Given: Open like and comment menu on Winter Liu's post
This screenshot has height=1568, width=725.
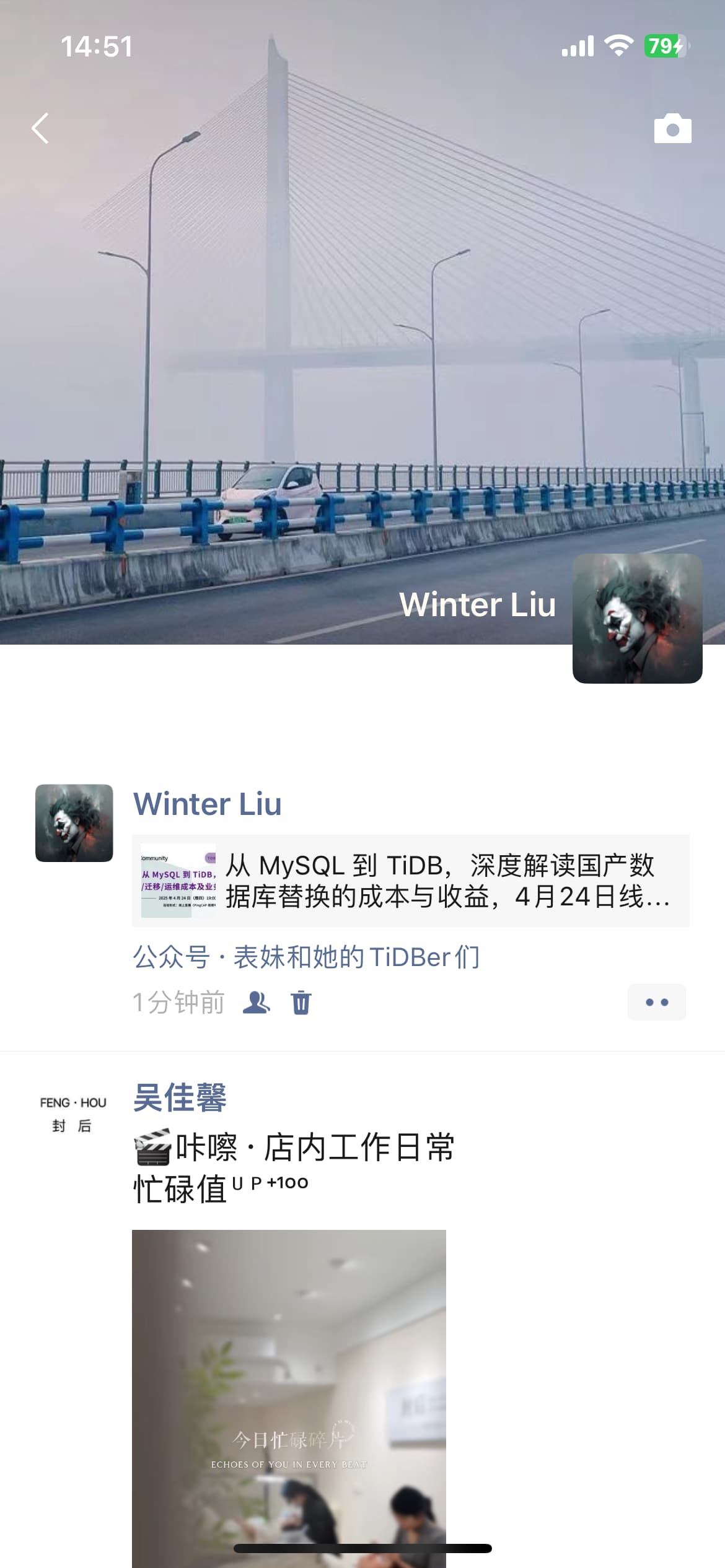Looking at the screenshot, I should [x=656, y=1002].
